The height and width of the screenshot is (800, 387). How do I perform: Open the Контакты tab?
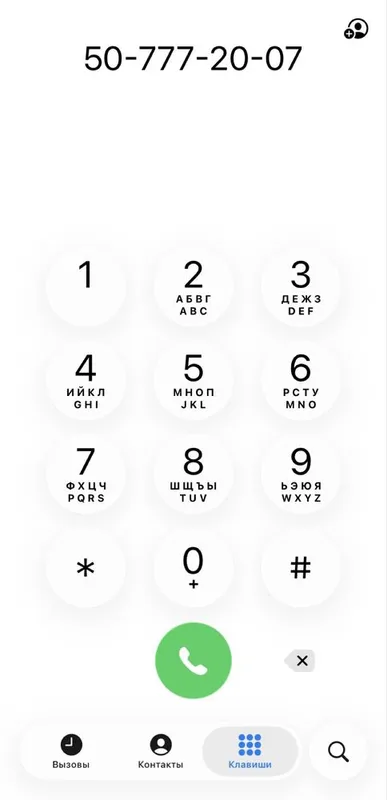click(x=161, y=752)
